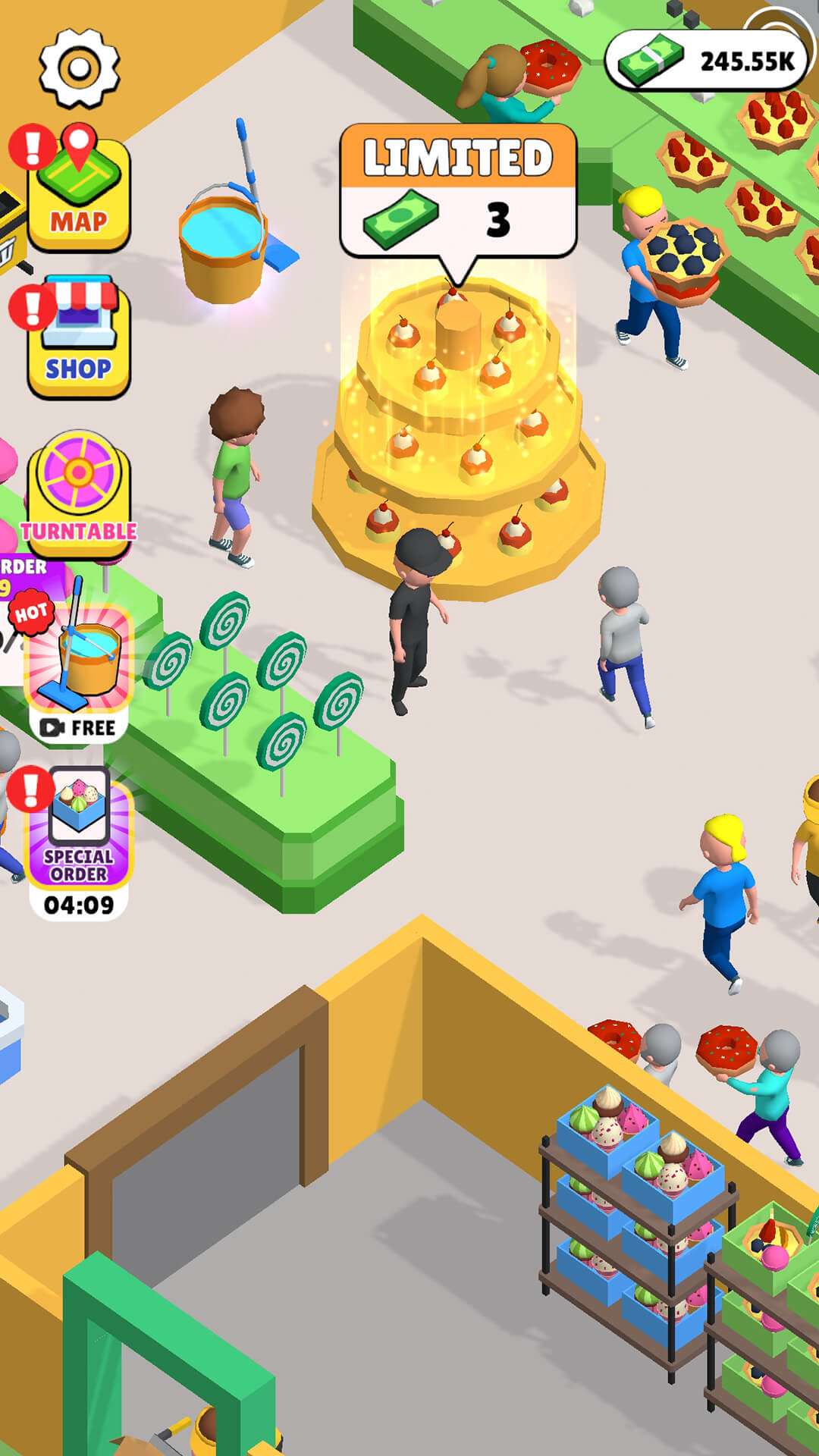Tap the red HOT badge on the offer

(30, 610)
